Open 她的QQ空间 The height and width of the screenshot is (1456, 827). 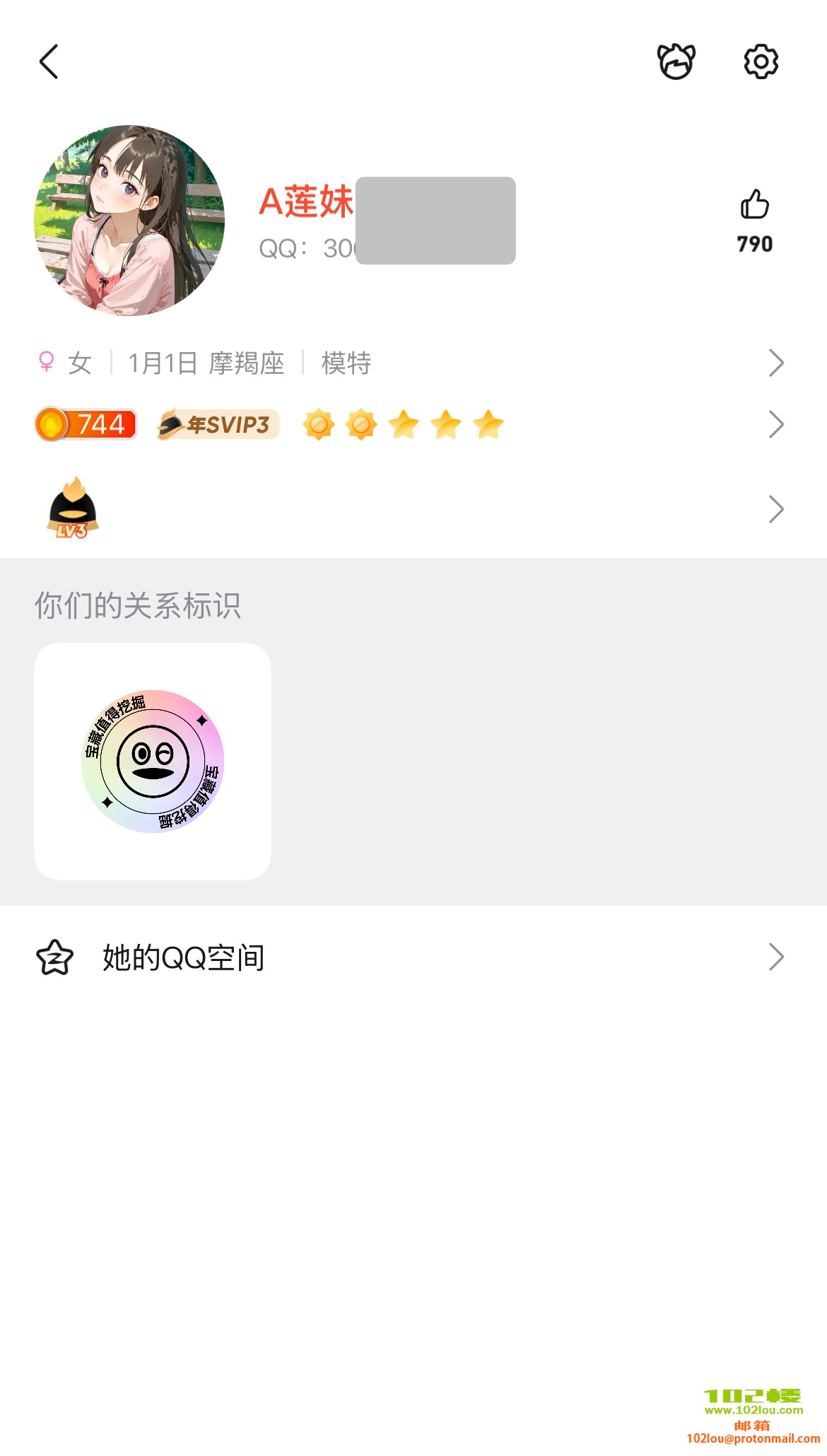click(x=410, y=957)
